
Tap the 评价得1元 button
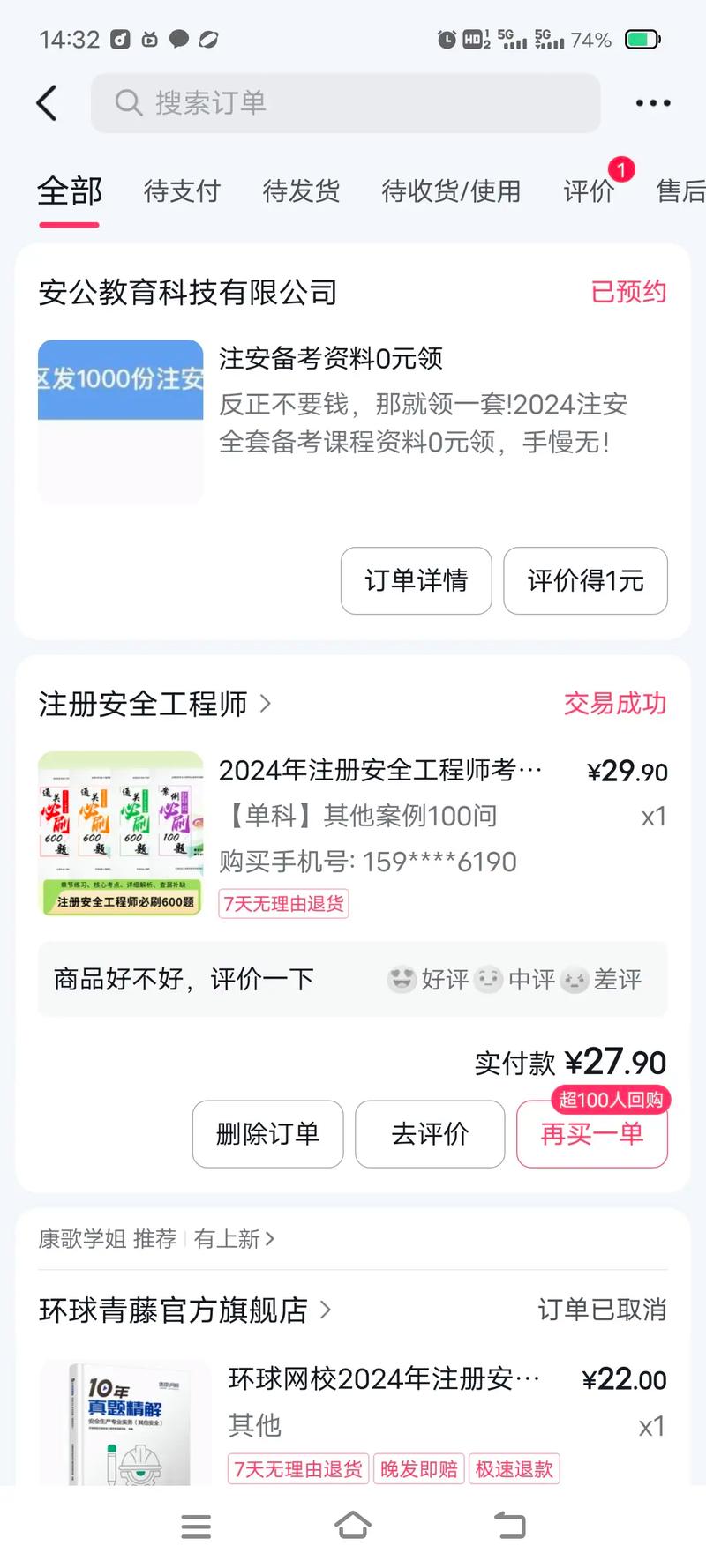tap(585, 580)
